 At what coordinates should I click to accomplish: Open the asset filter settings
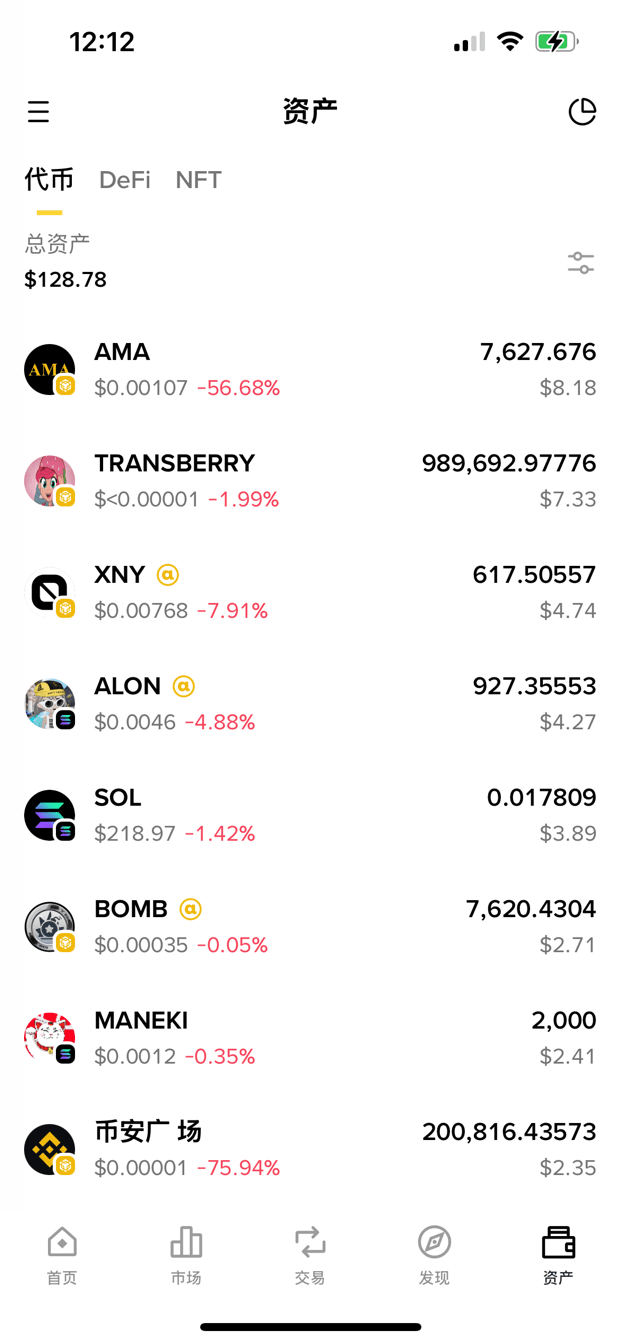pyautogui.click(x=580, y=263)
